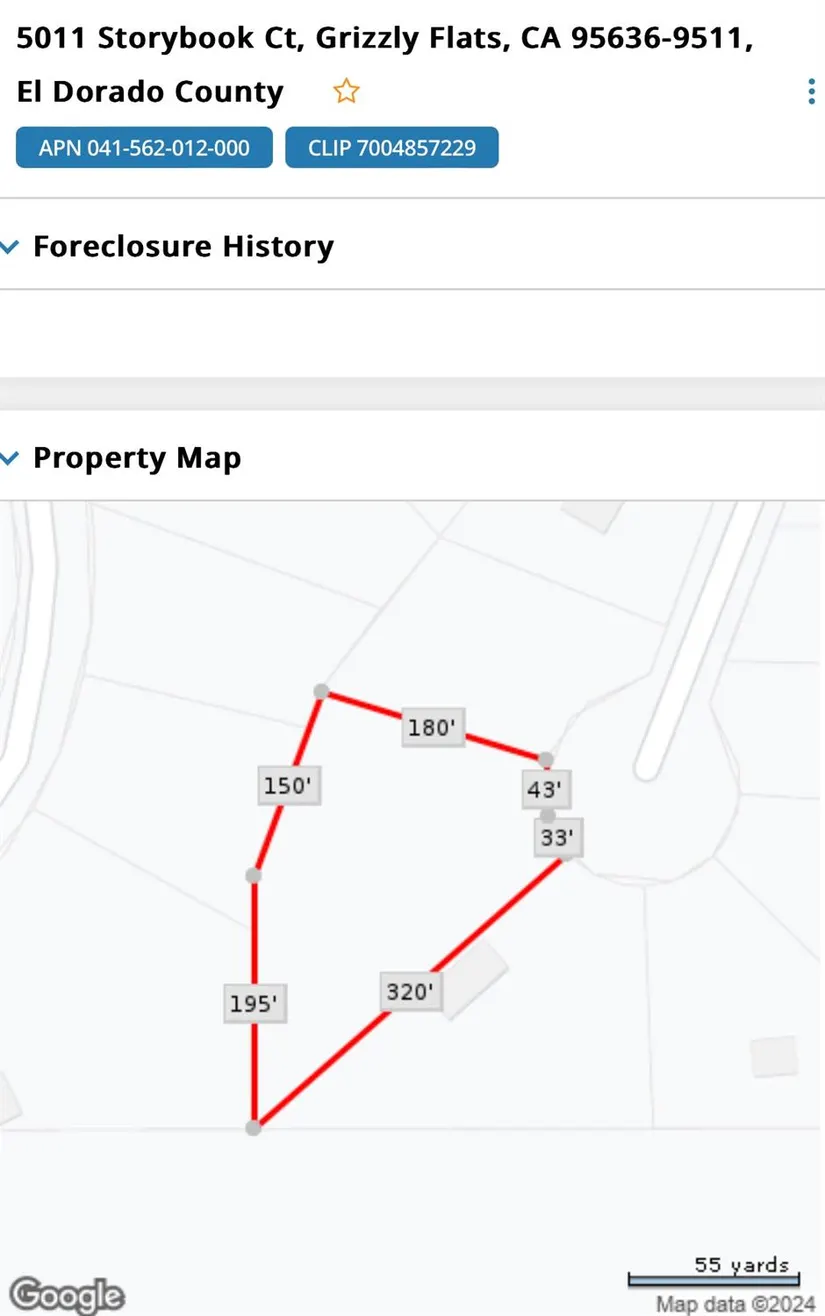Tap the CLIP 7004857229 chip
825x1316 pixels.
(392, 148)
